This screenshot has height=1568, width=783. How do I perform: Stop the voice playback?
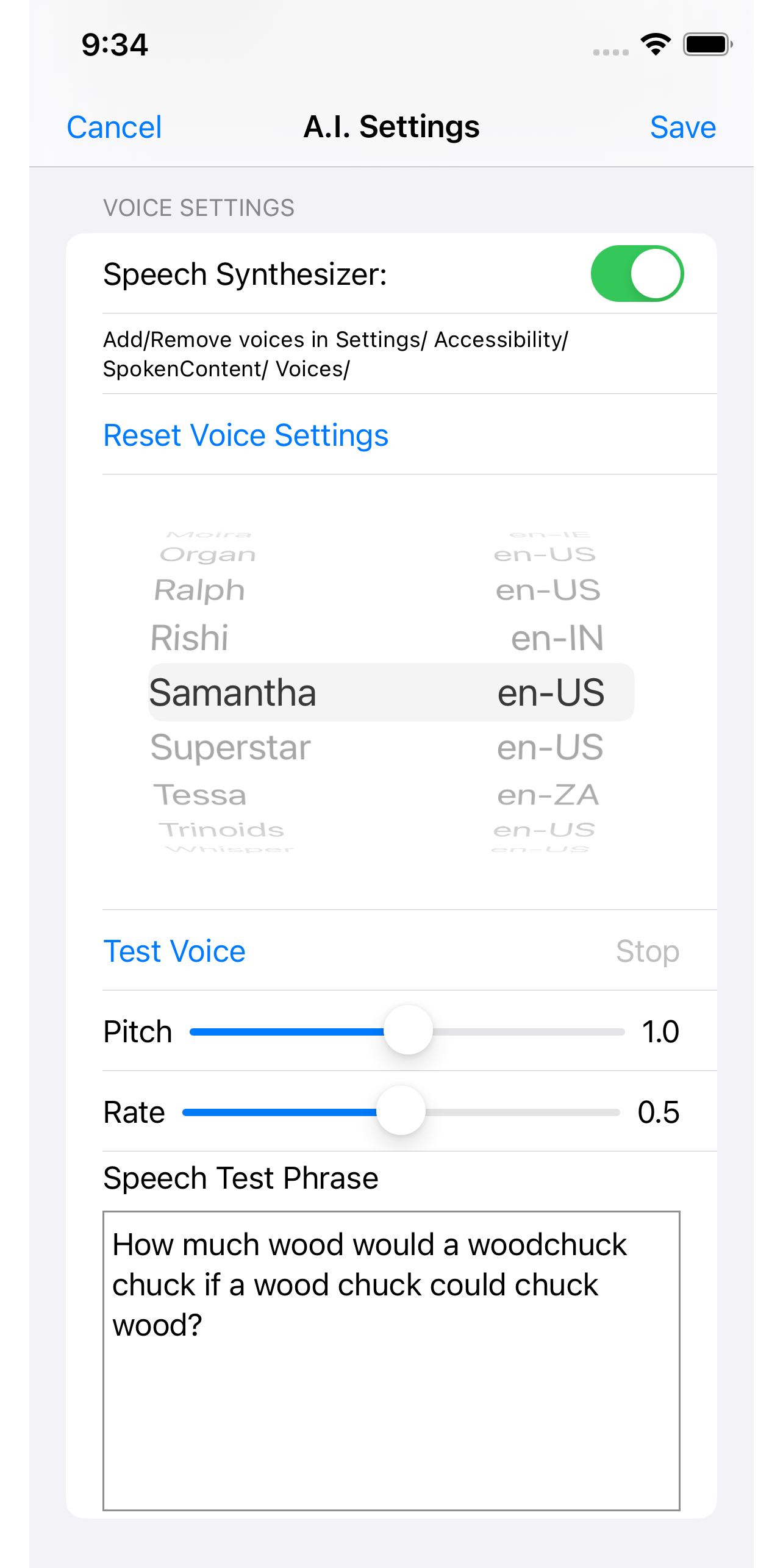[647, 951]
